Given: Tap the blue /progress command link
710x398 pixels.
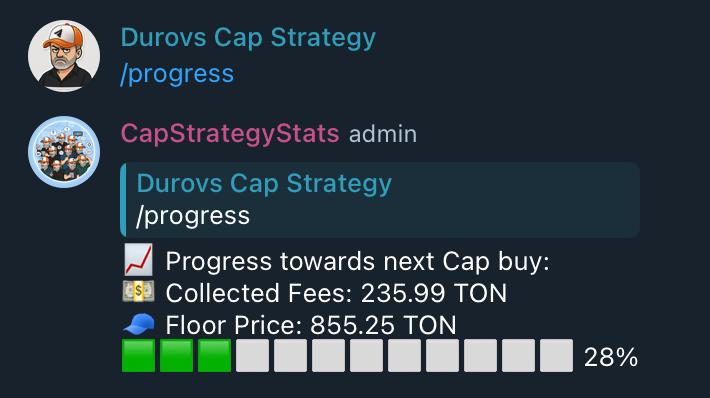Looking at the screenshot, I should coord(177,74).
